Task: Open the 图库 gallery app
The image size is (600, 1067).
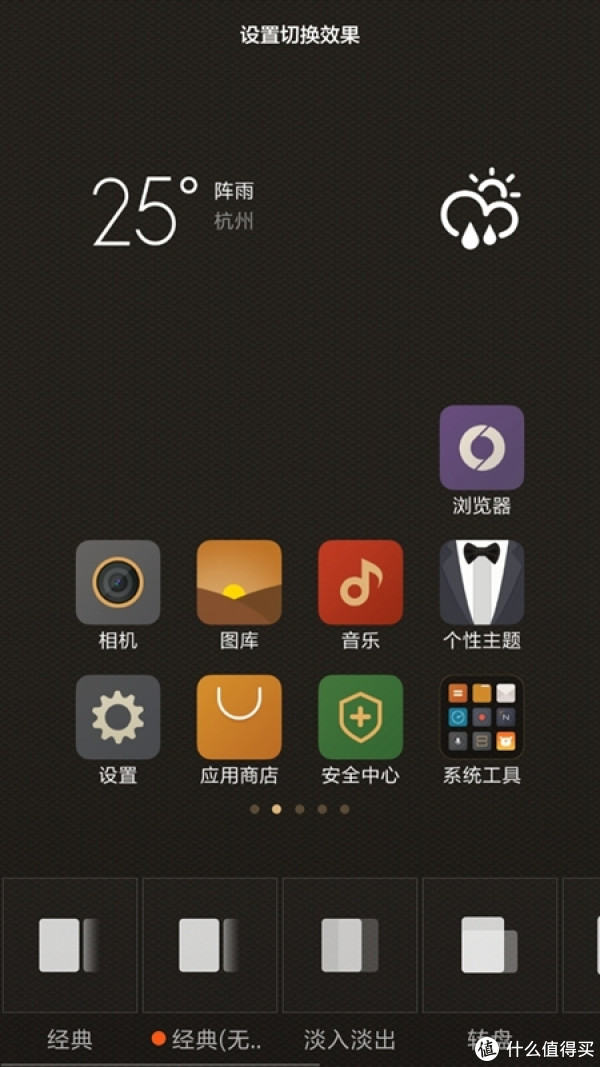Action: [239, 582]
